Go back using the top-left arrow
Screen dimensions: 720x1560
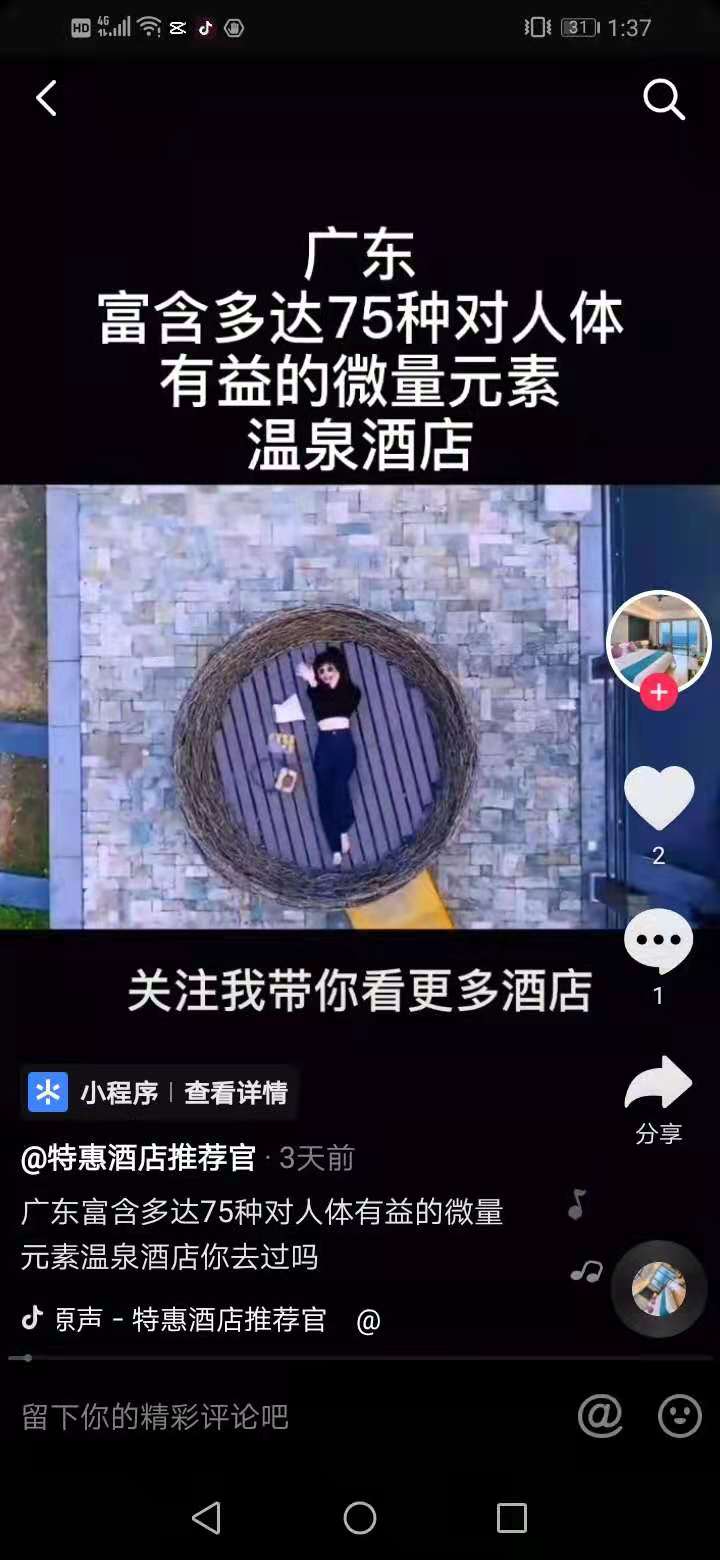pos(46,98)
